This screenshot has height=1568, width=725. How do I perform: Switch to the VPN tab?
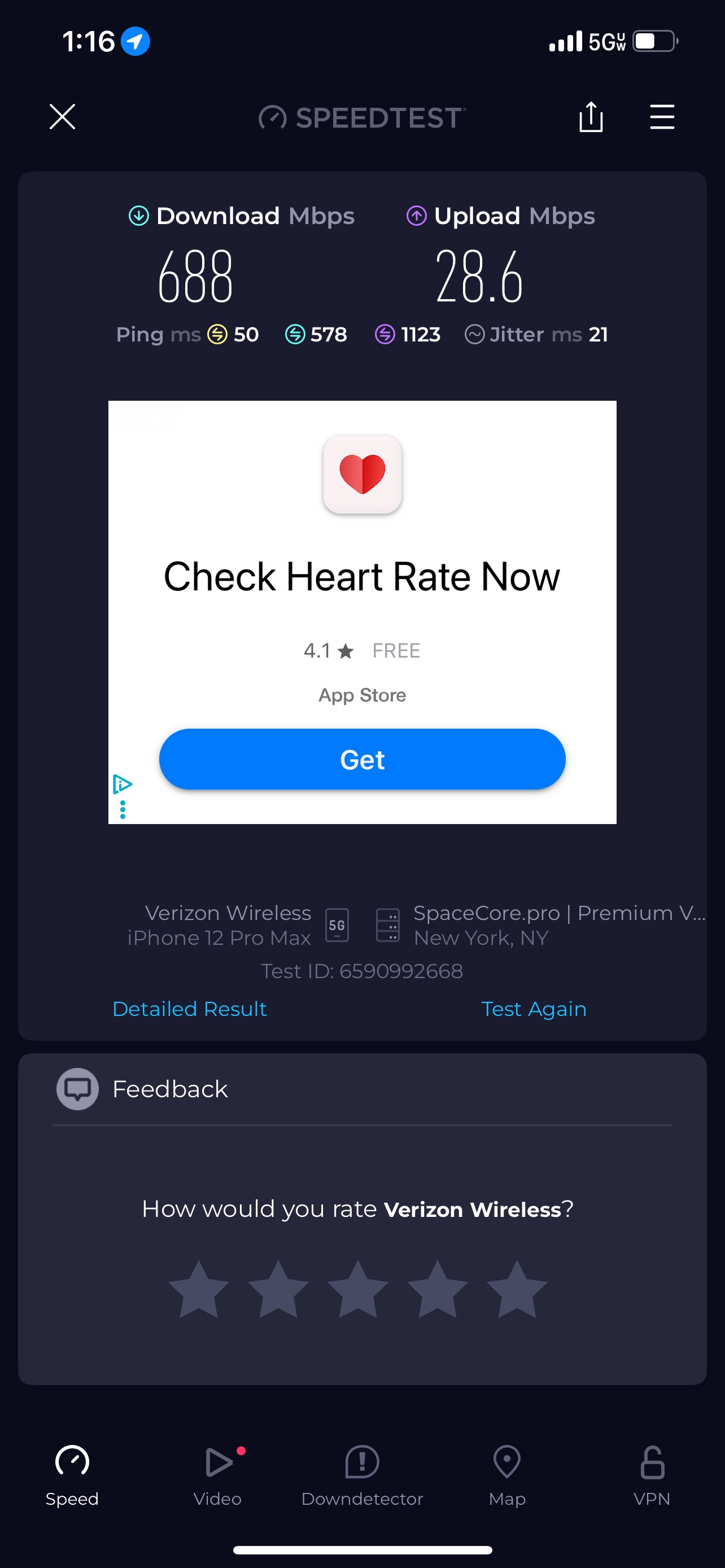pos(652,1475)
